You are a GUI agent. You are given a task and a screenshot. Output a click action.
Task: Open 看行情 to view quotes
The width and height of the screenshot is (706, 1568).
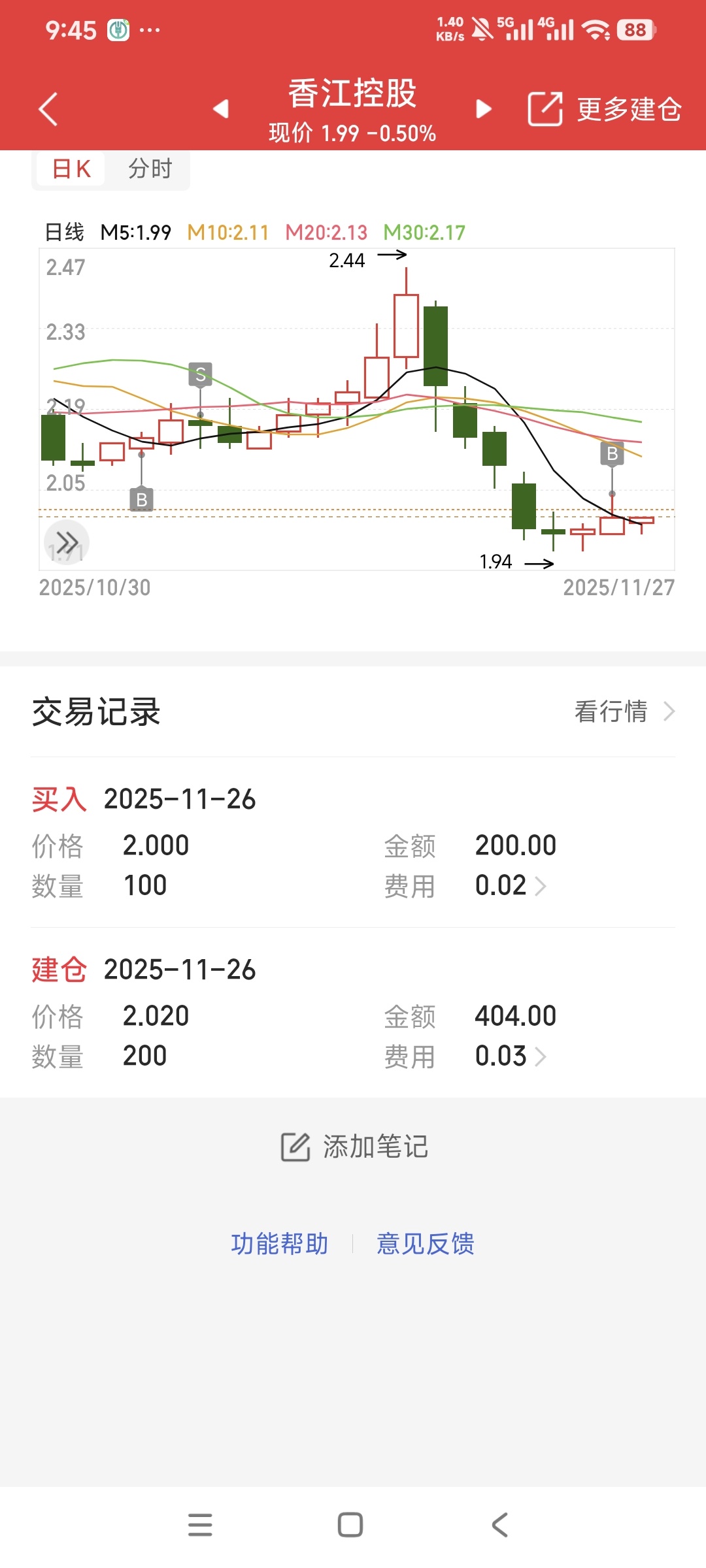[x=623, y=711]
